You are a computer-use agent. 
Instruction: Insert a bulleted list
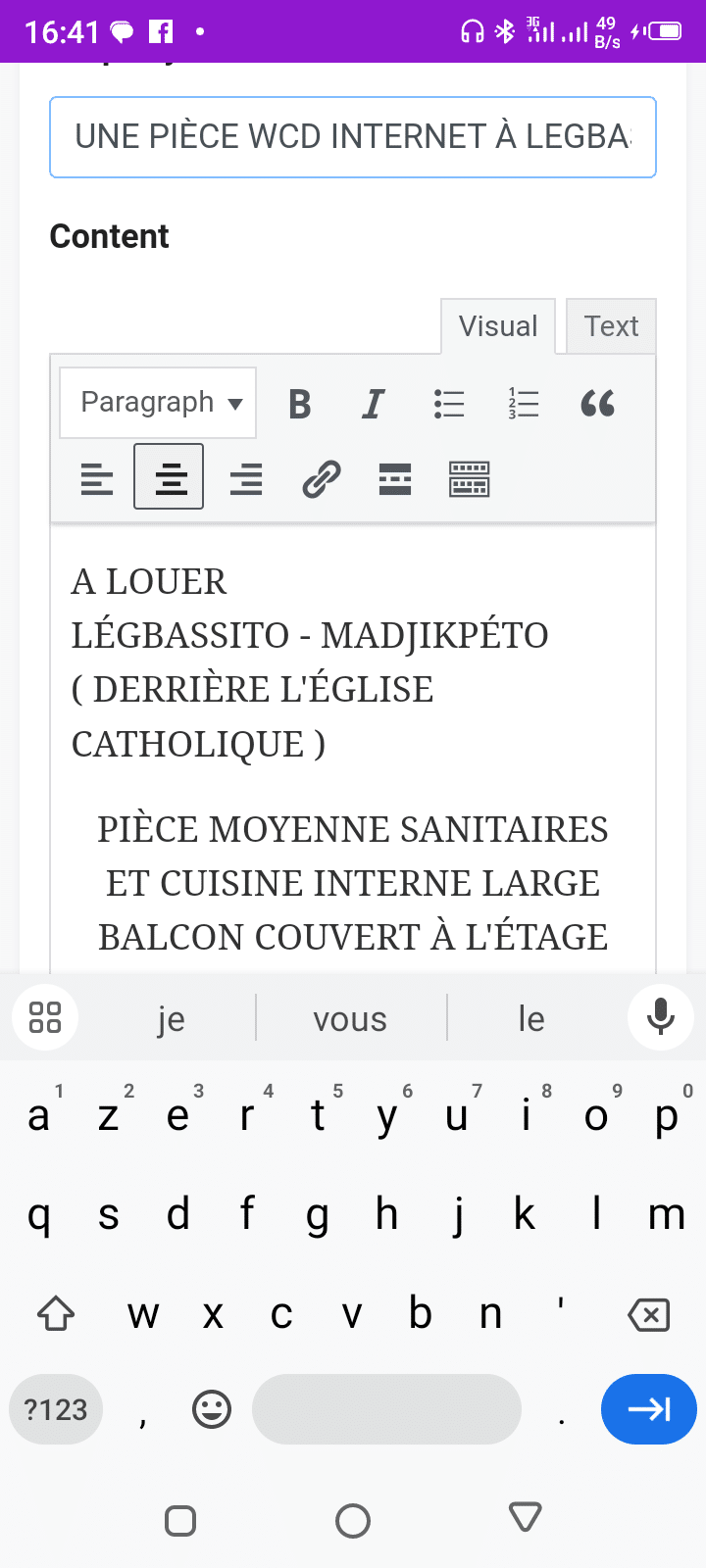pyautogui.click(x=449, y=403)
